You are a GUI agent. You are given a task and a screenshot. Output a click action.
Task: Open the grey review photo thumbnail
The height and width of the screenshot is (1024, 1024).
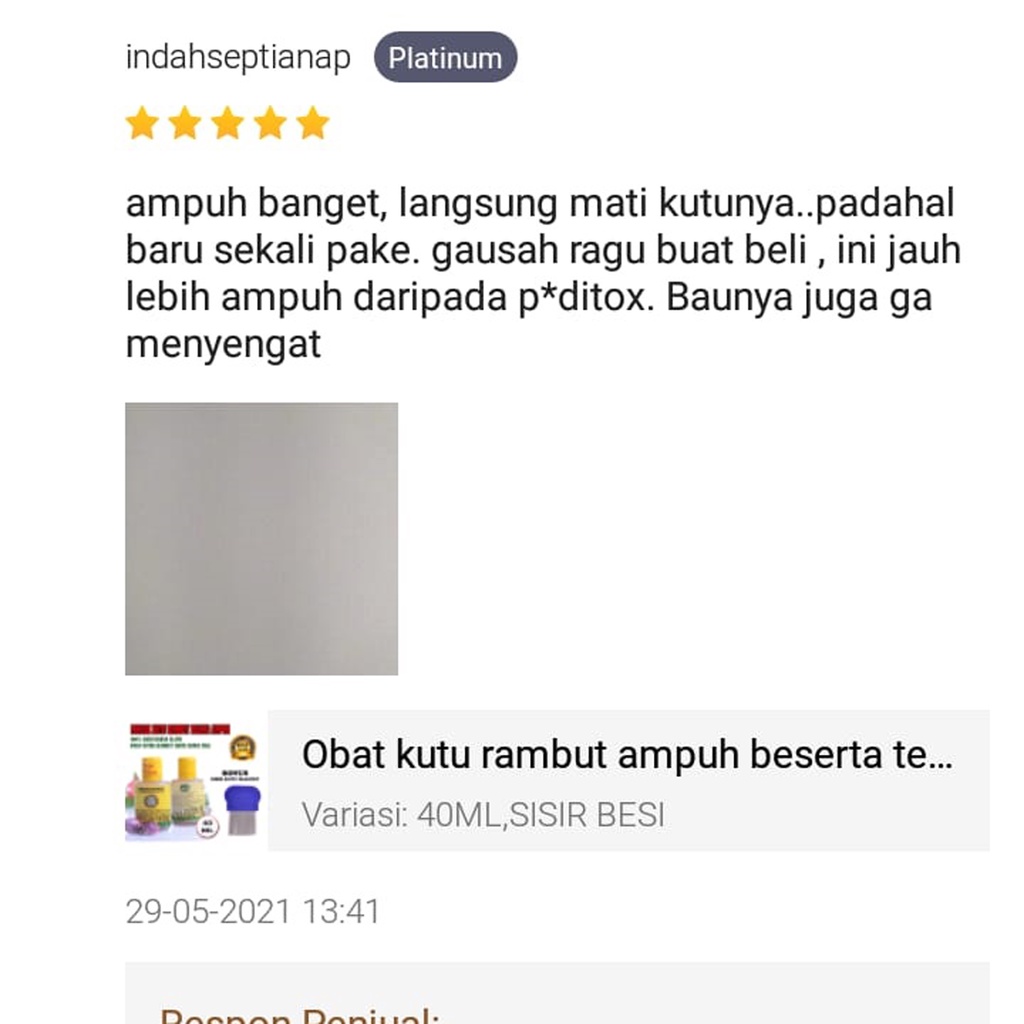[261, 539]
